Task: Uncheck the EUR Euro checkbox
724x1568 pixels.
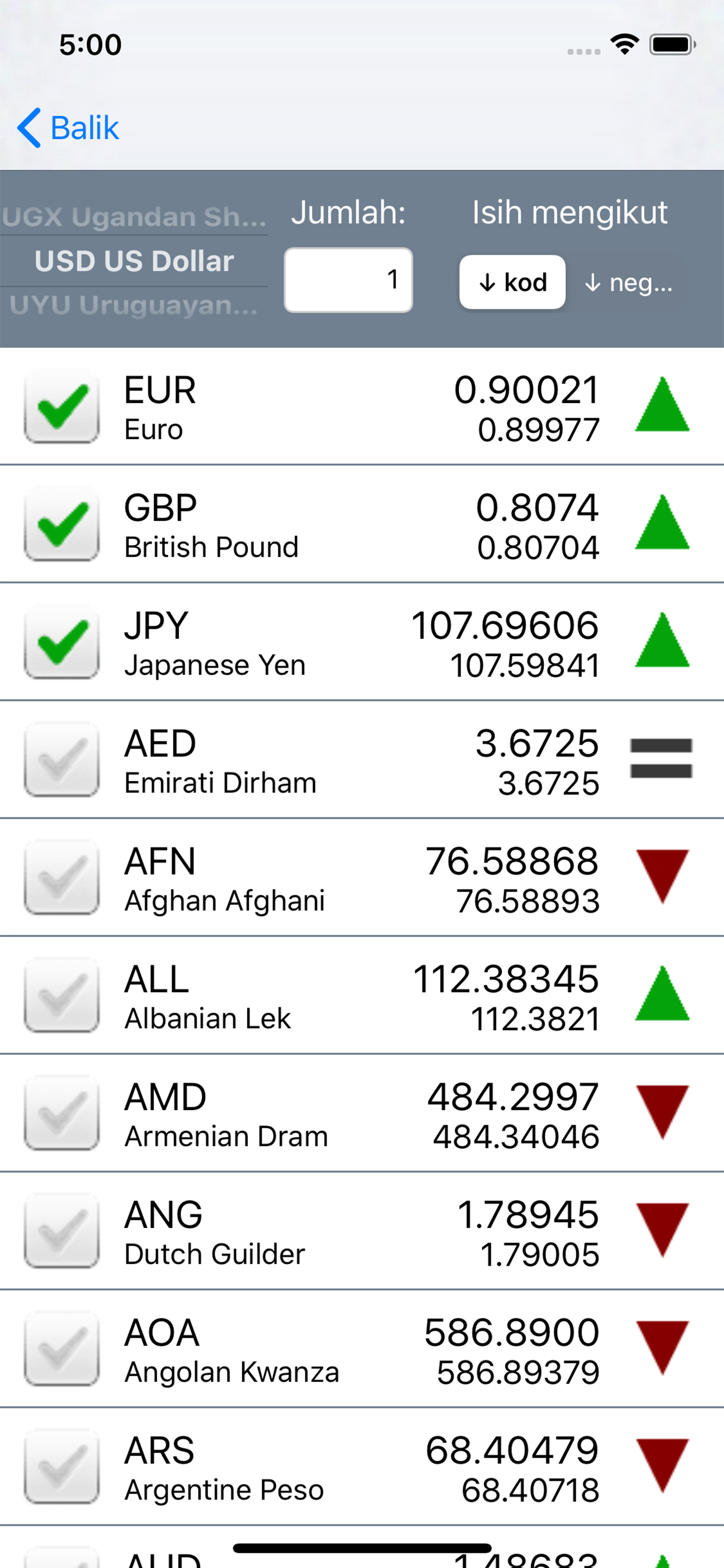Action: click(x=61, y=406)
